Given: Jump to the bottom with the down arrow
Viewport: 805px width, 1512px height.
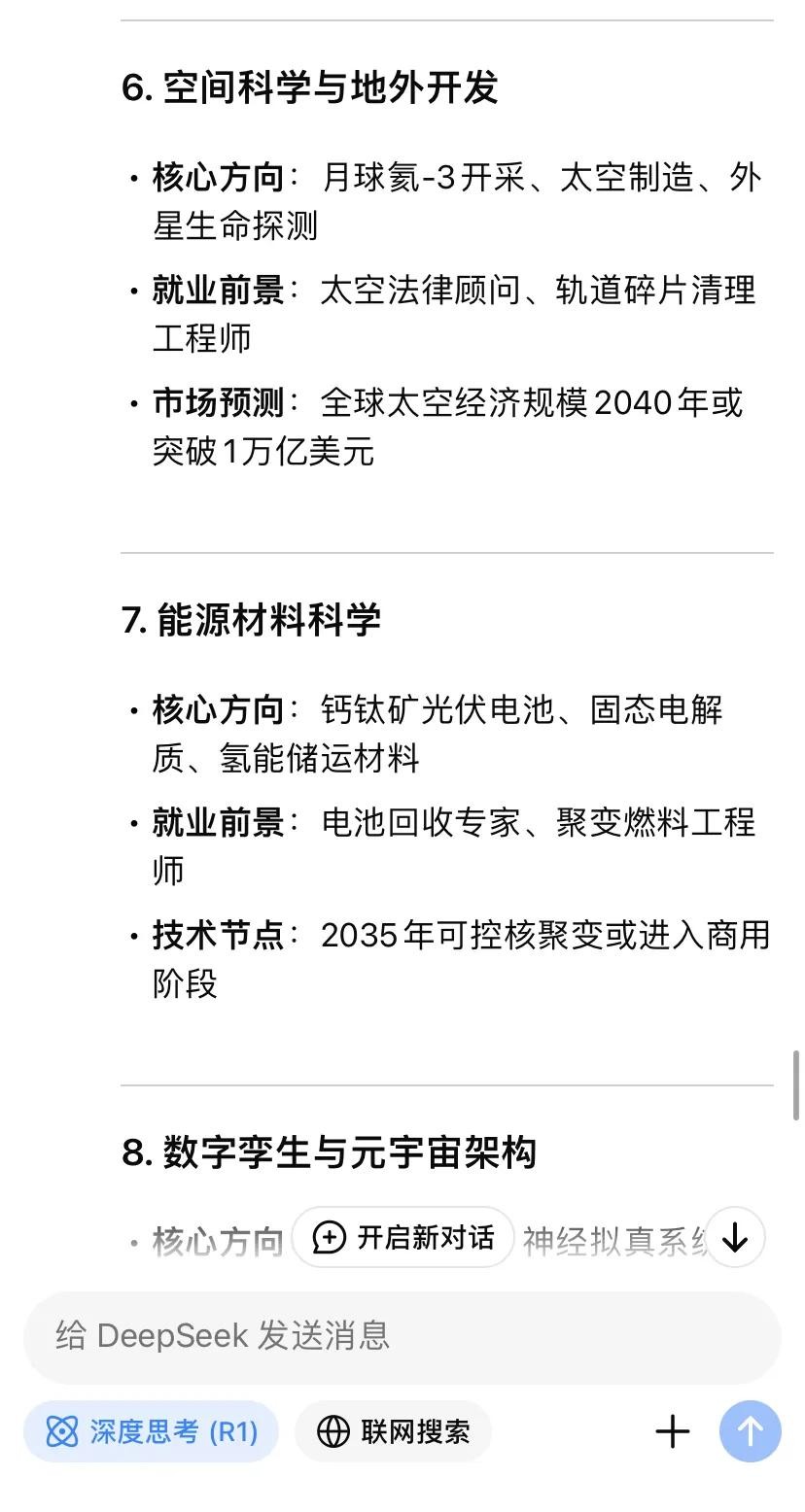Looking at the screenshot, I should point(735,1237).
